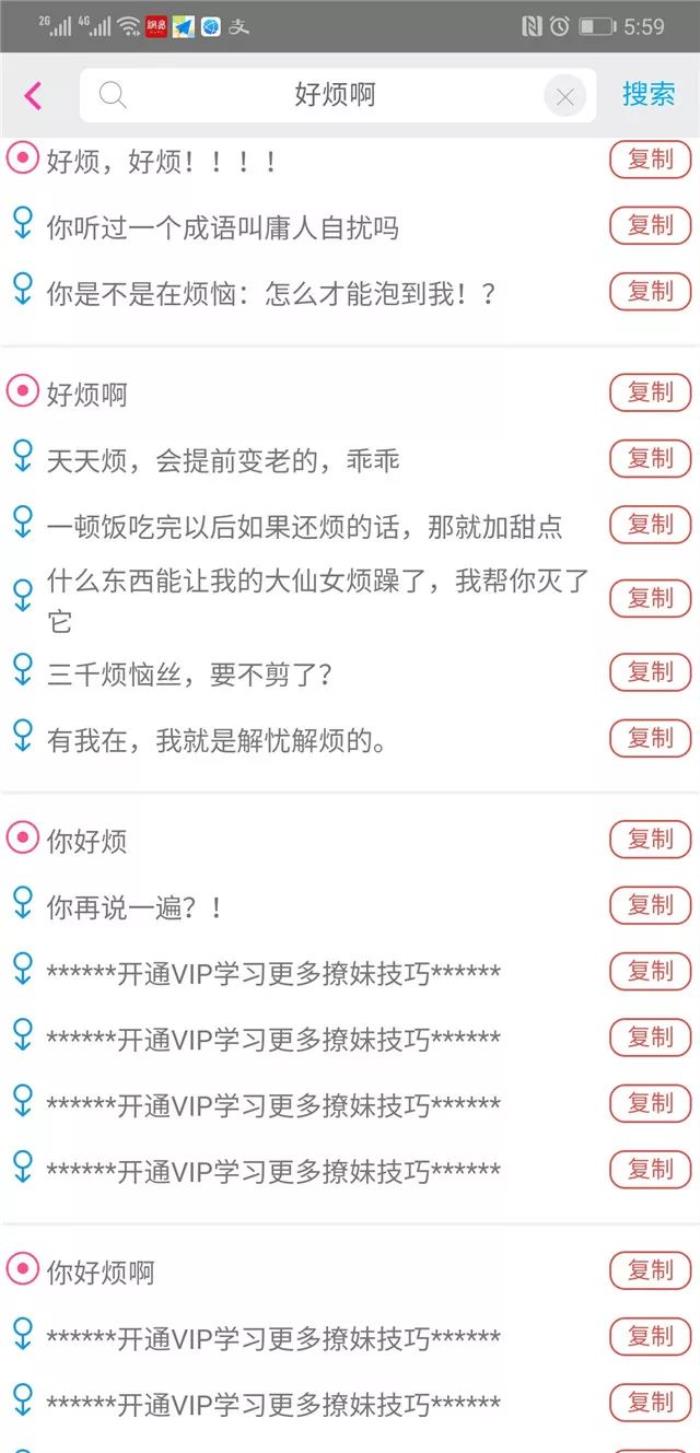Copy 天天烦，会提前变老的，乖乖

(650, 459)
